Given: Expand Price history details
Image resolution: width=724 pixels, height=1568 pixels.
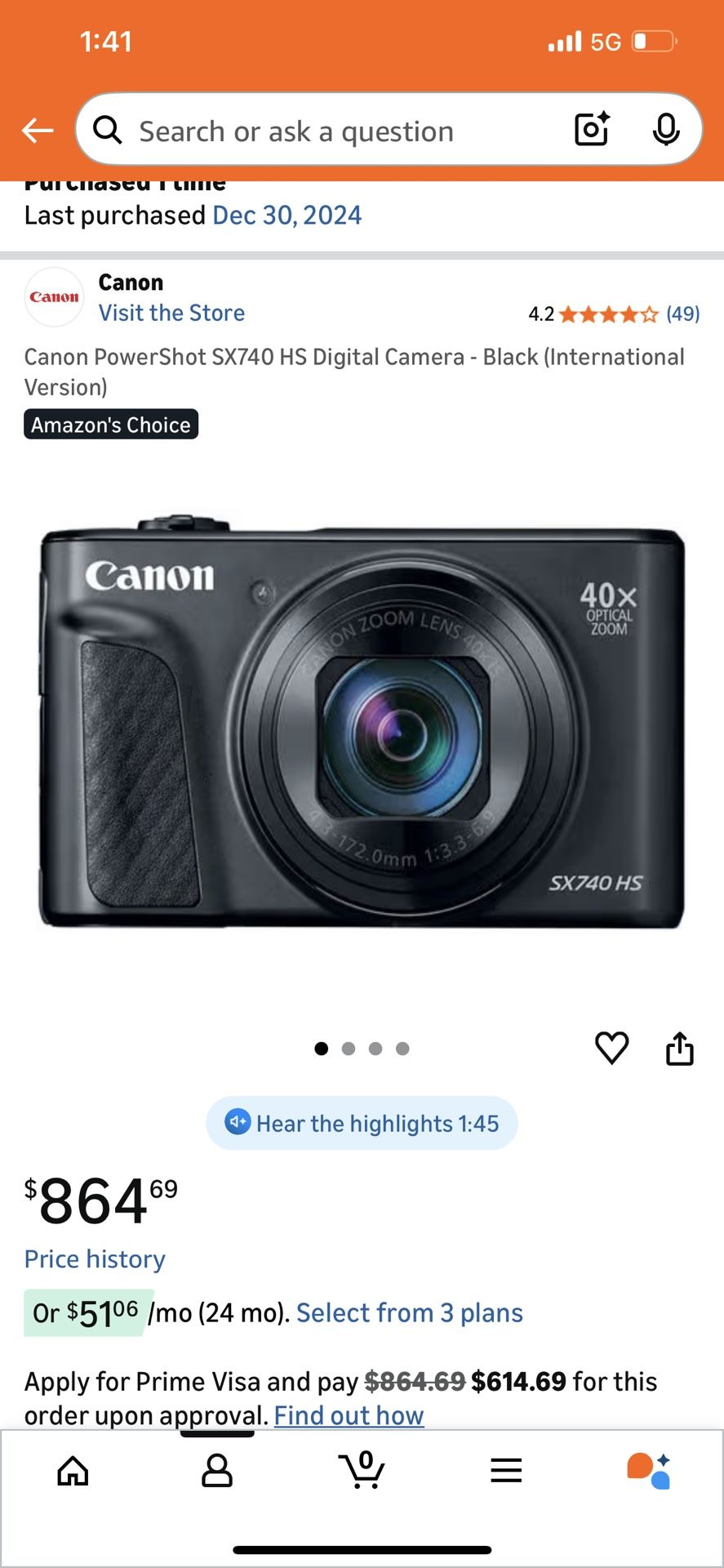Looking at the screenshot, I should [94, 1258].
